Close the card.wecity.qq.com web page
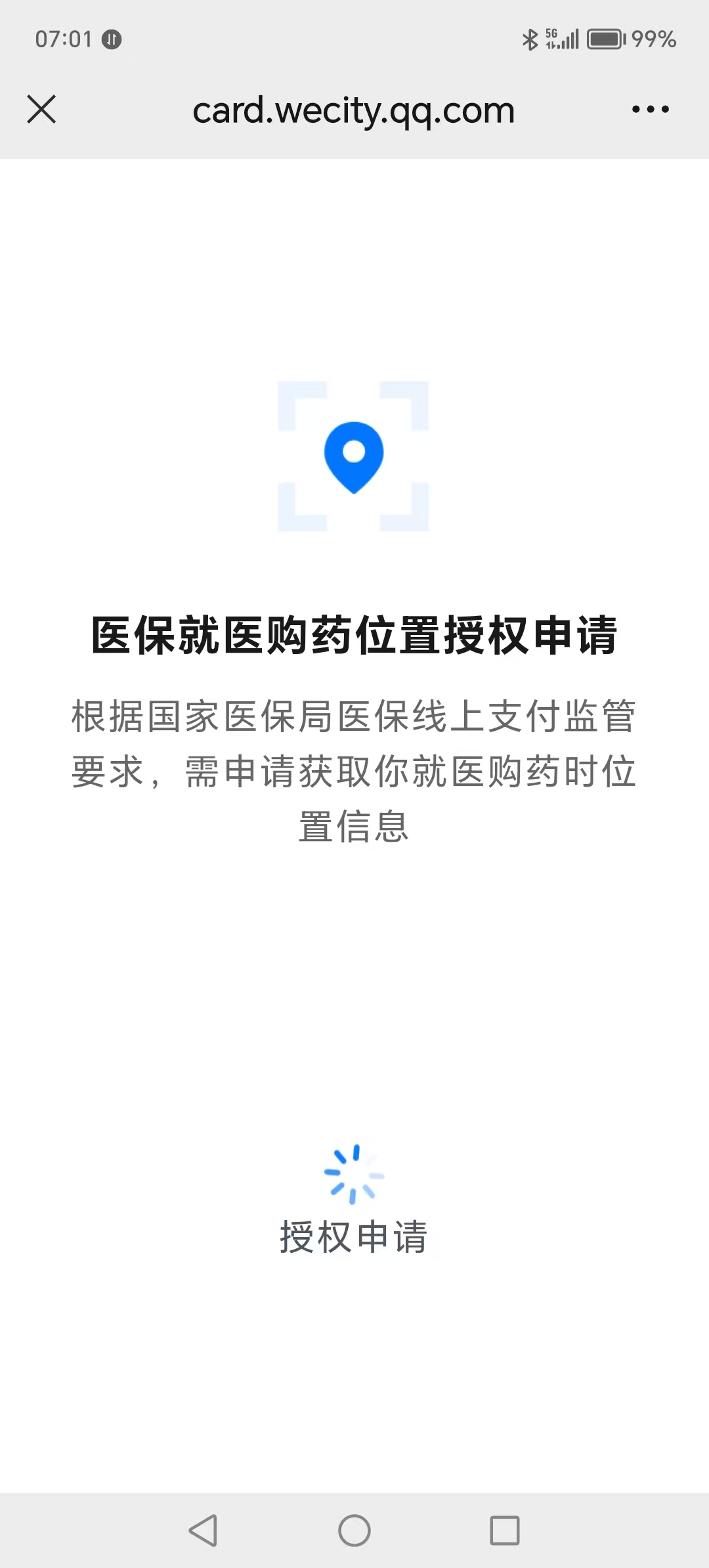Screen dimensions: 709x1568 point(41,109)
